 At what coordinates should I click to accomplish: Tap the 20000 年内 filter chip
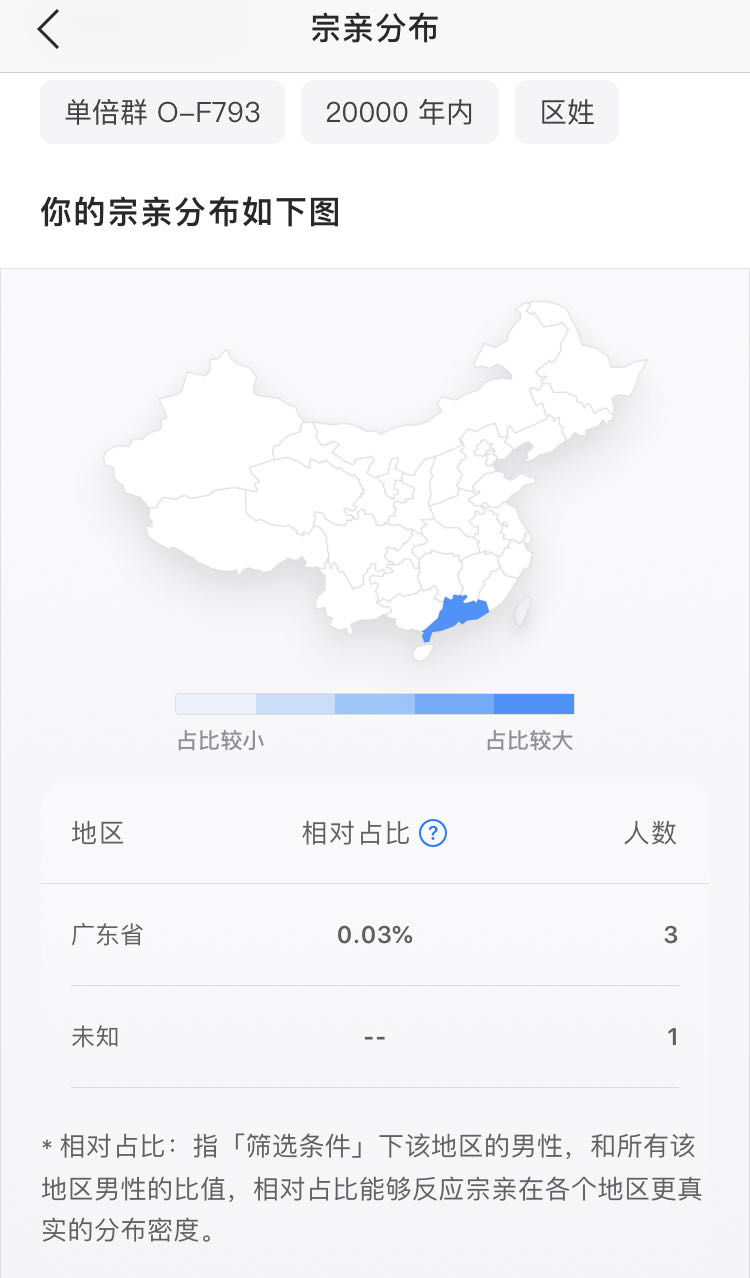coord(399,112)
